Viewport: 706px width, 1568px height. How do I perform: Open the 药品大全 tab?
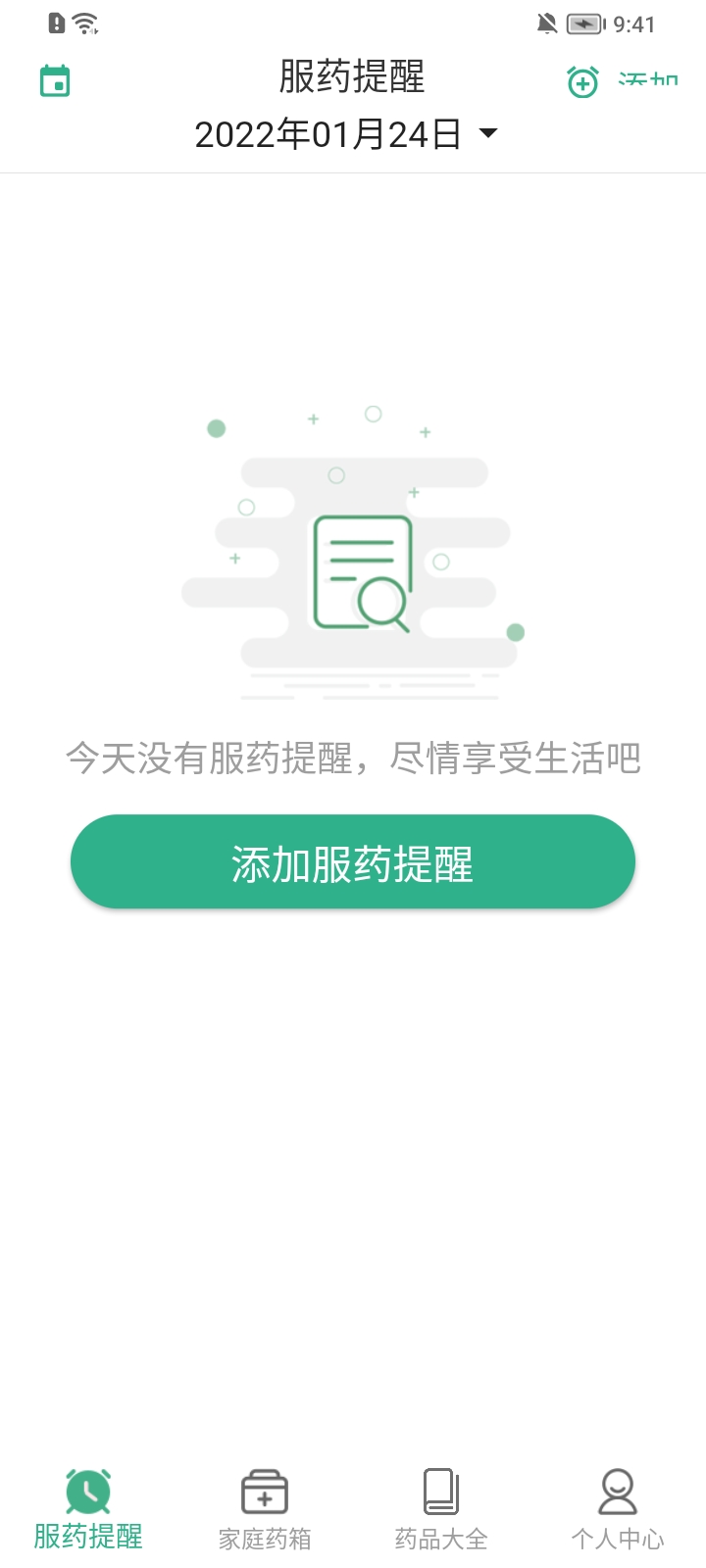(441, 1510)
